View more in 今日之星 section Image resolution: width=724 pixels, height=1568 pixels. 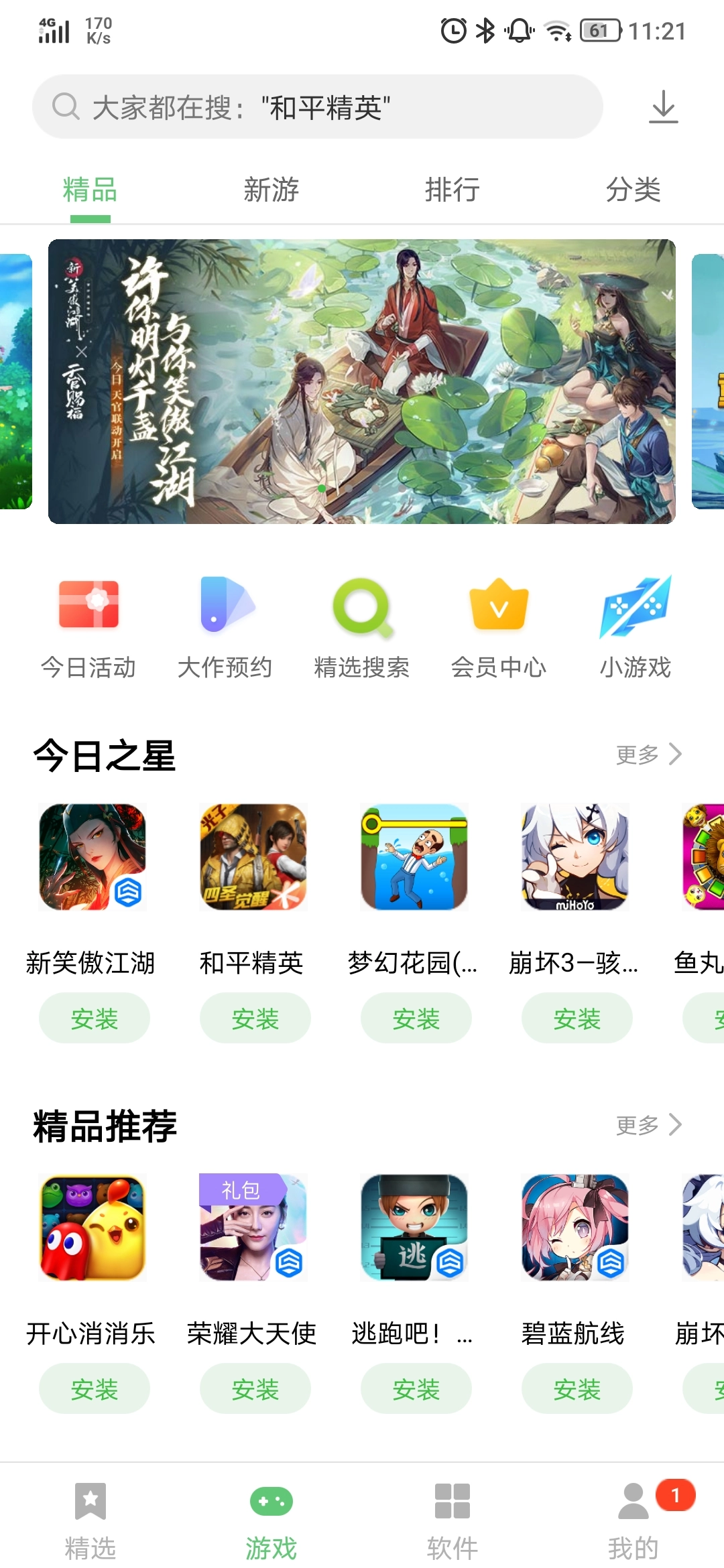tap(648, 755)
